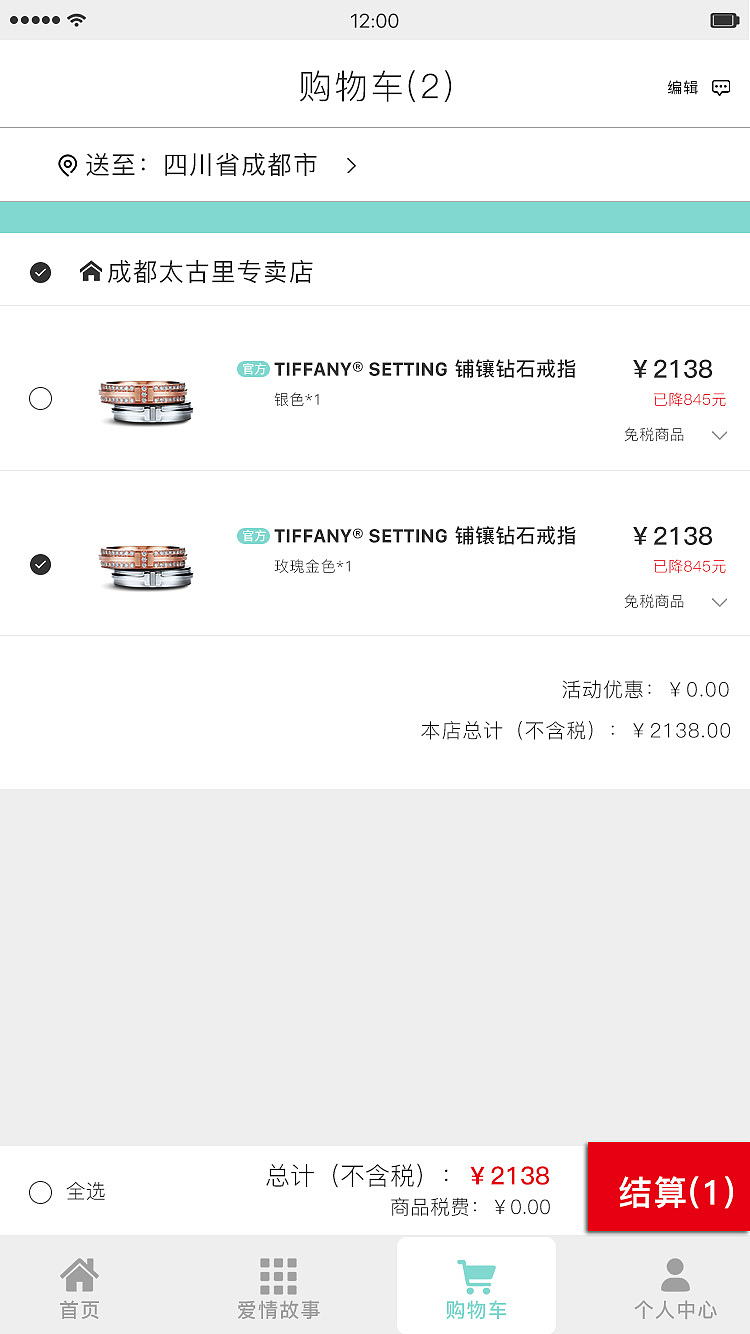Tap the 官方 badge on the rose gold ring item
Viewport: 750px width, 1334px height.
click(253, 535)
